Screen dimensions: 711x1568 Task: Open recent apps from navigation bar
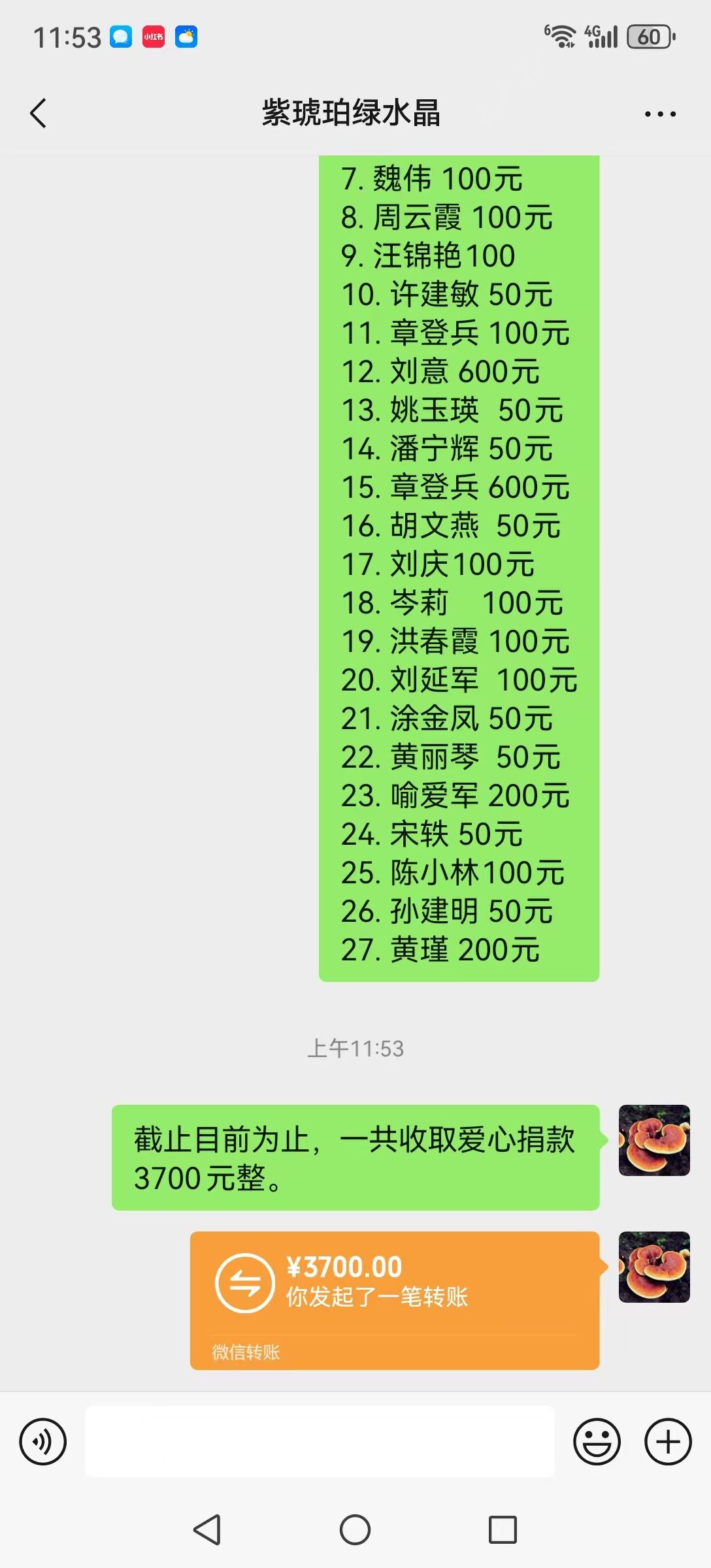[x=503, y=1529]
